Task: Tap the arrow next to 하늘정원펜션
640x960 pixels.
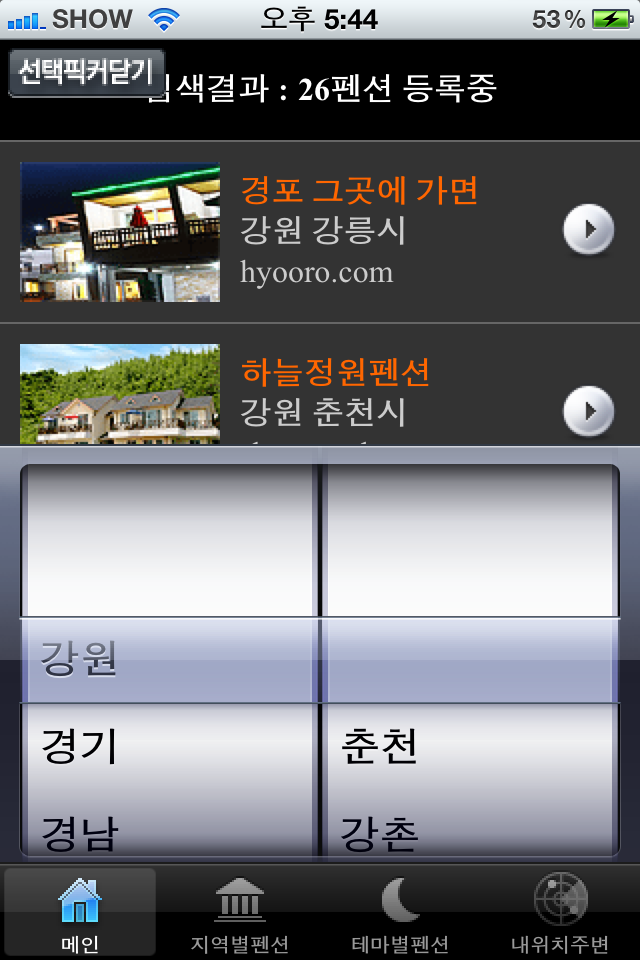Action: (588, 410)
